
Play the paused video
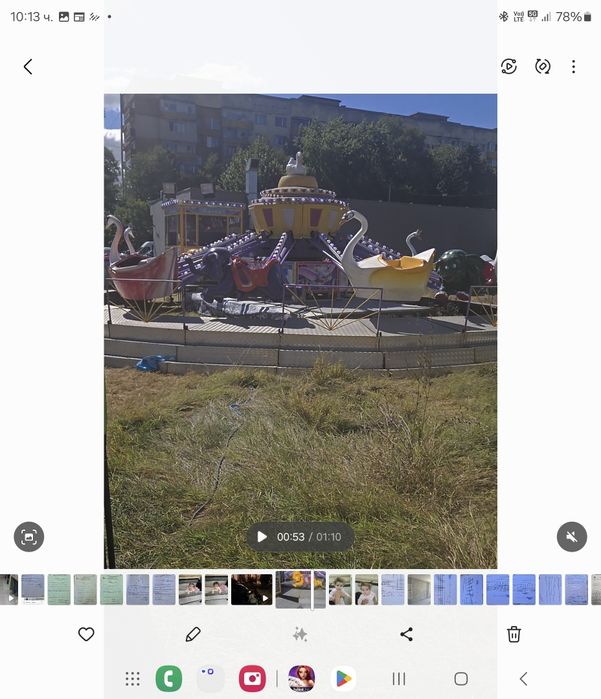pos(262,537)
